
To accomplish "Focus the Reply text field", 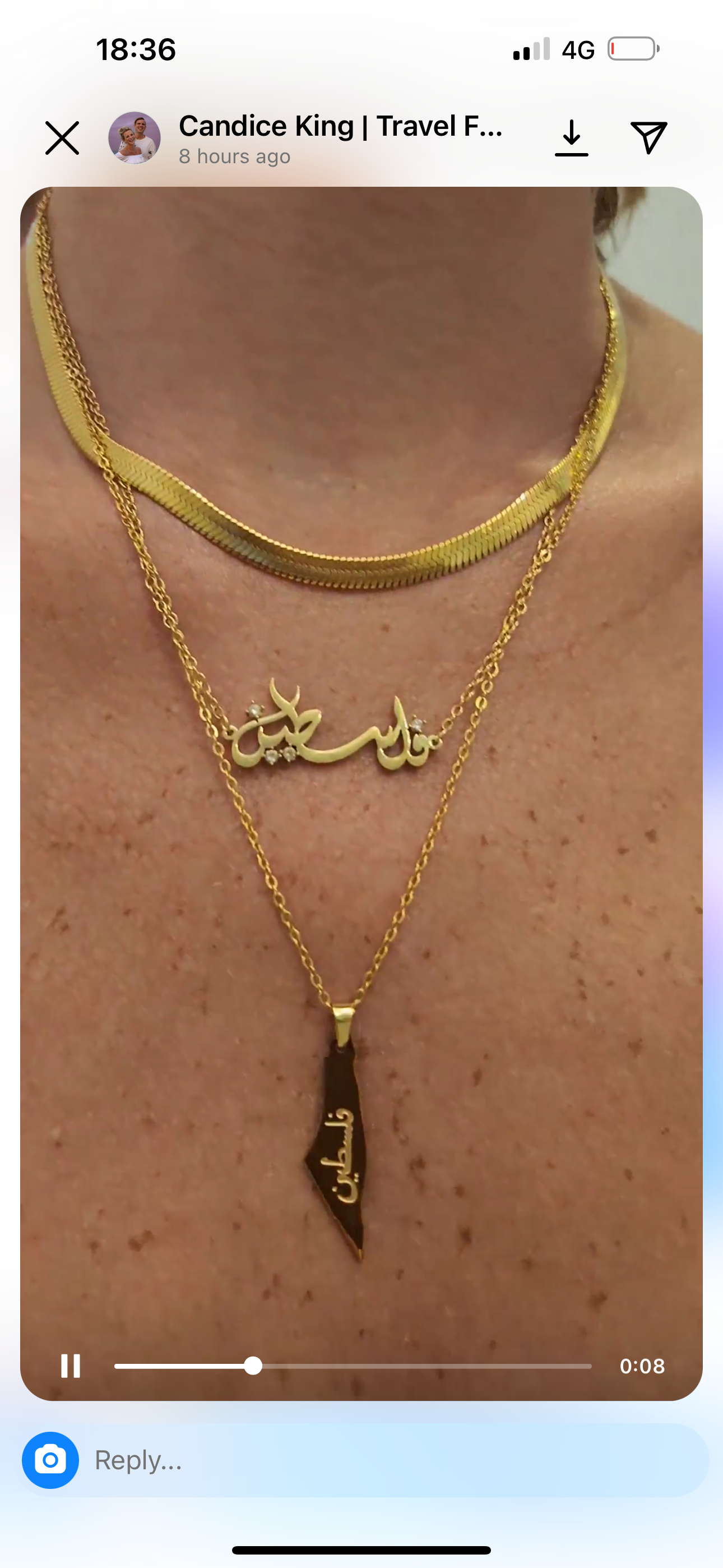I will (390, 1460).
